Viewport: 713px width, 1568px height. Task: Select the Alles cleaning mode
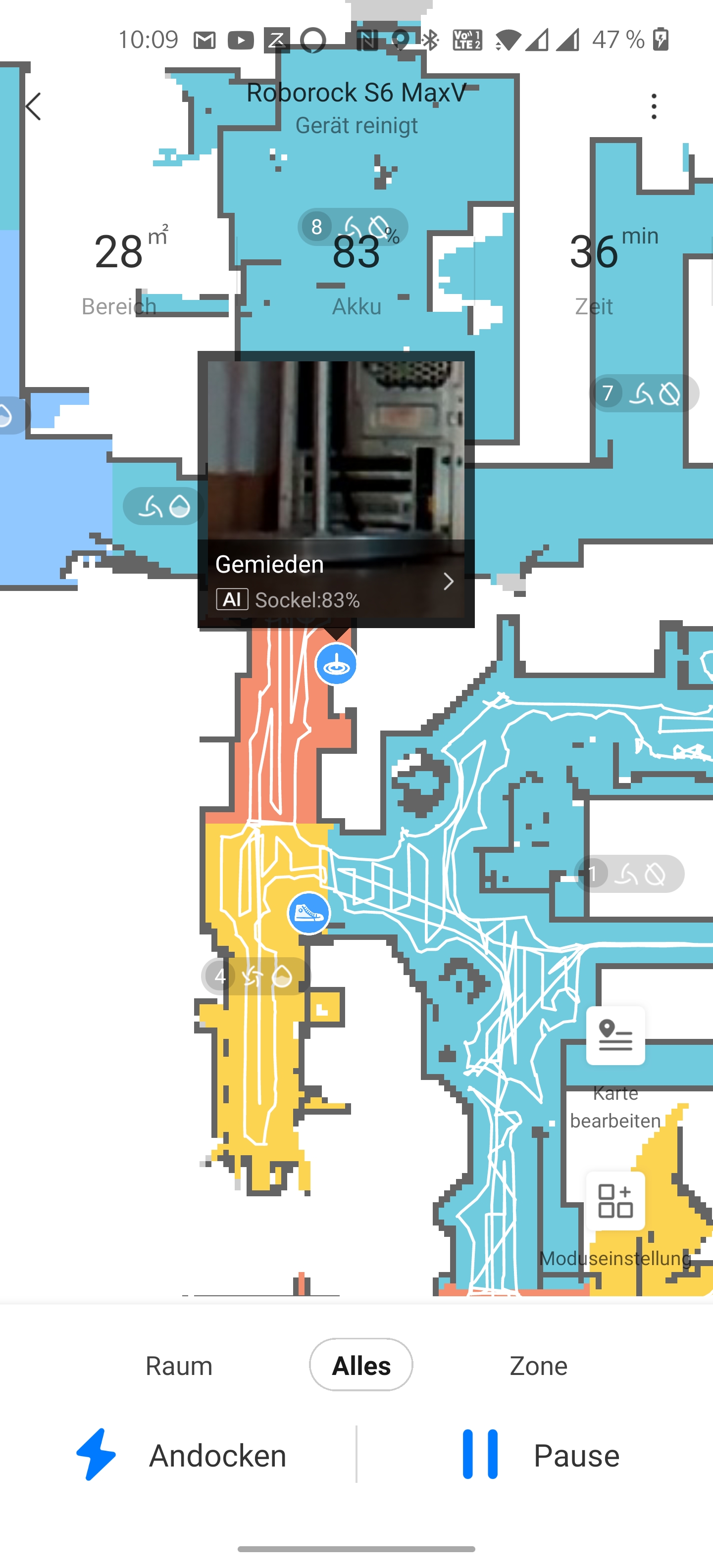[x=360, y=1365]
